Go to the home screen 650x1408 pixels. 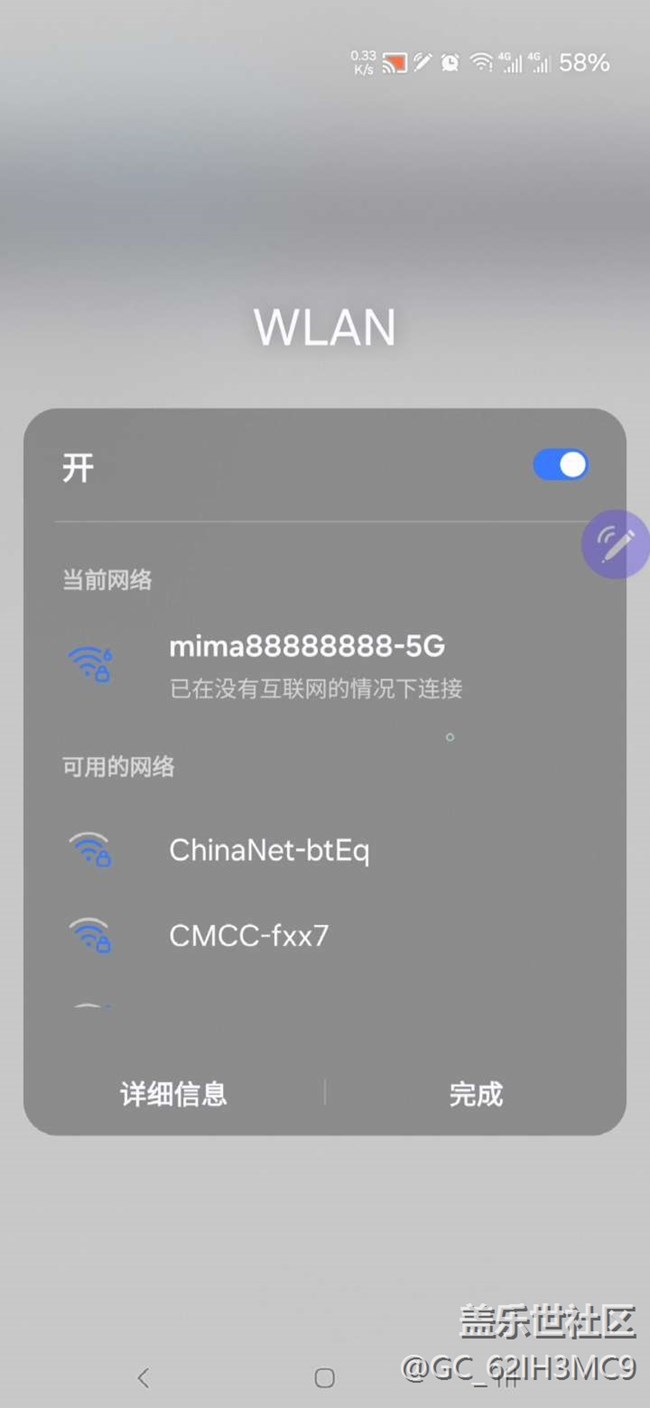point(324,1378)
